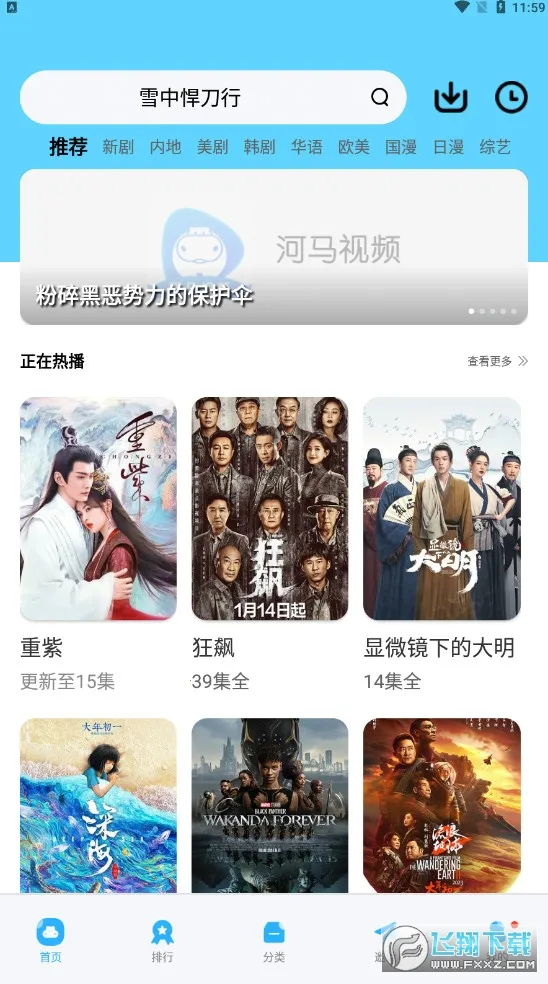Select the 美剧 tab
The height and width of the screenshot is (984, 548).
pos(212,147)
